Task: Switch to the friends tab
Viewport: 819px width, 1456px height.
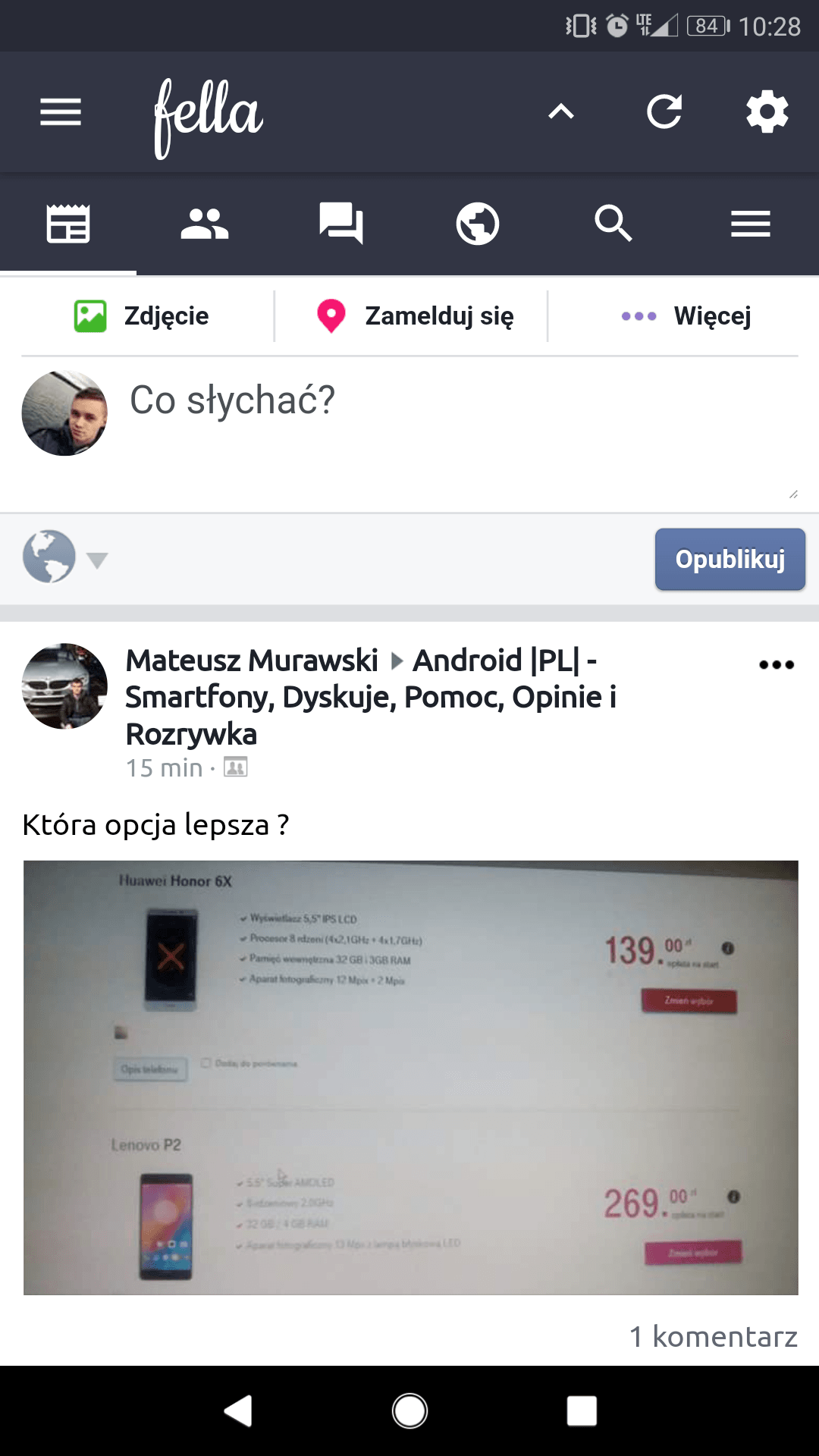Action: click(x=205, y=224)
